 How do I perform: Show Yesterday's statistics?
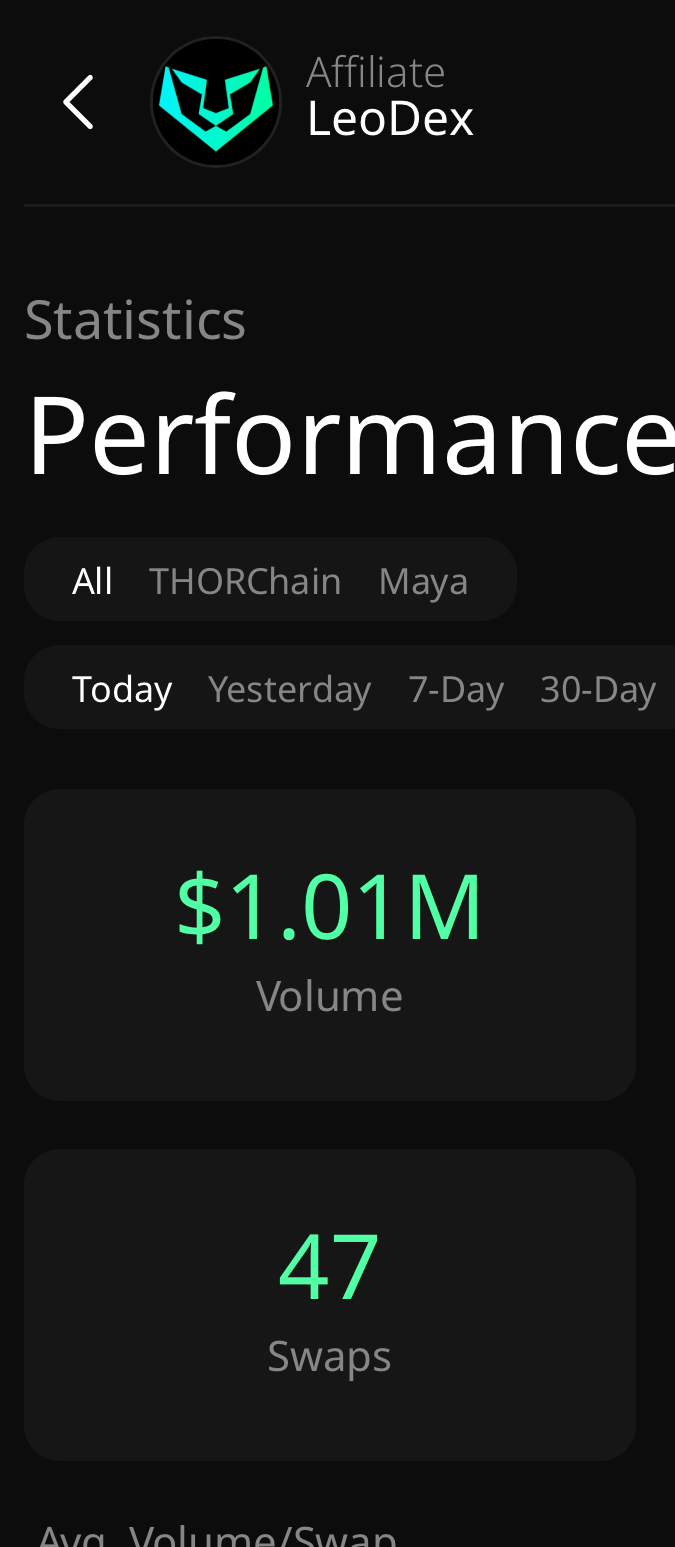point(290,689)
